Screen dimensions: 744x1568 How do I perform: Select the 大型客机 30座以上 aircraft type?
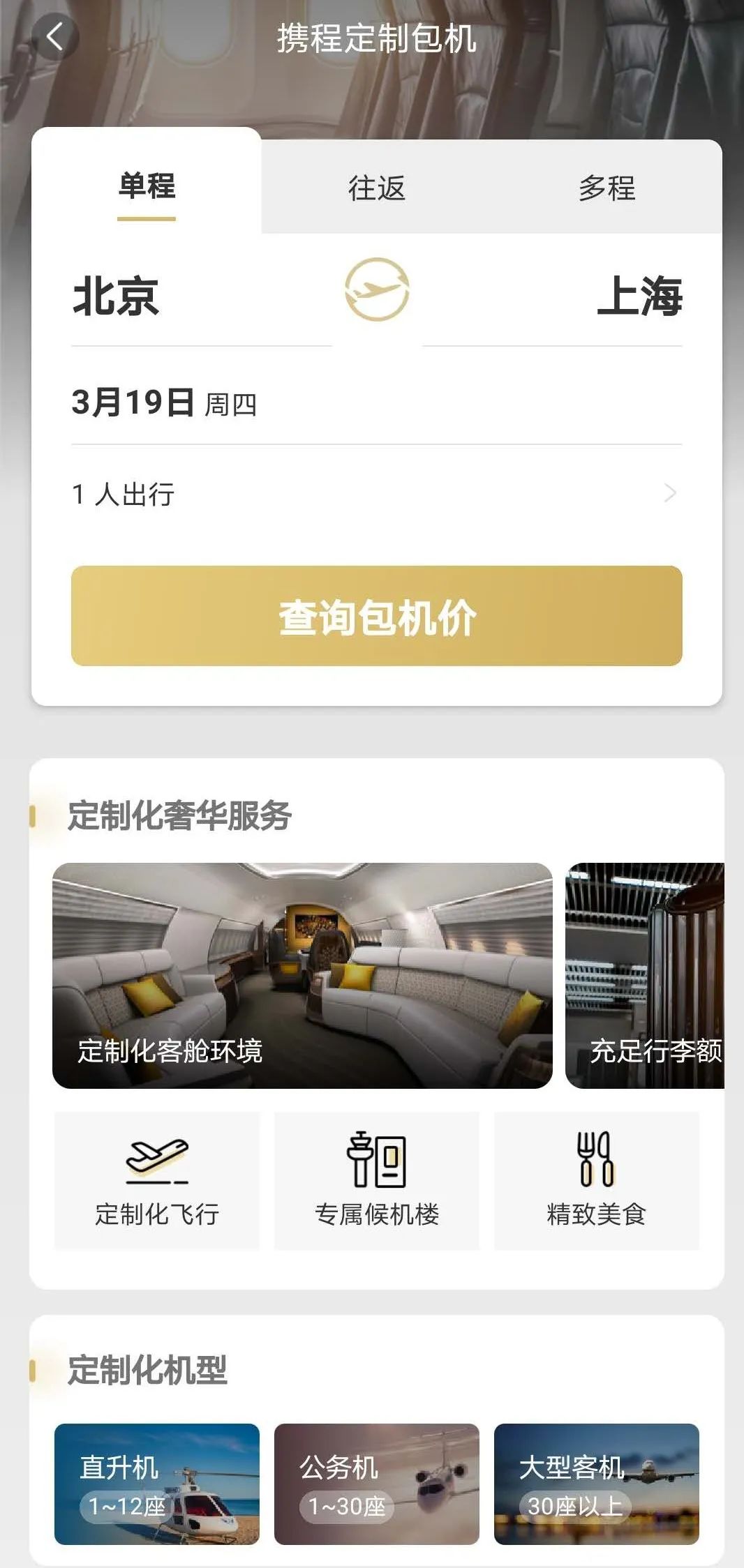click(x=596, y=1484)
